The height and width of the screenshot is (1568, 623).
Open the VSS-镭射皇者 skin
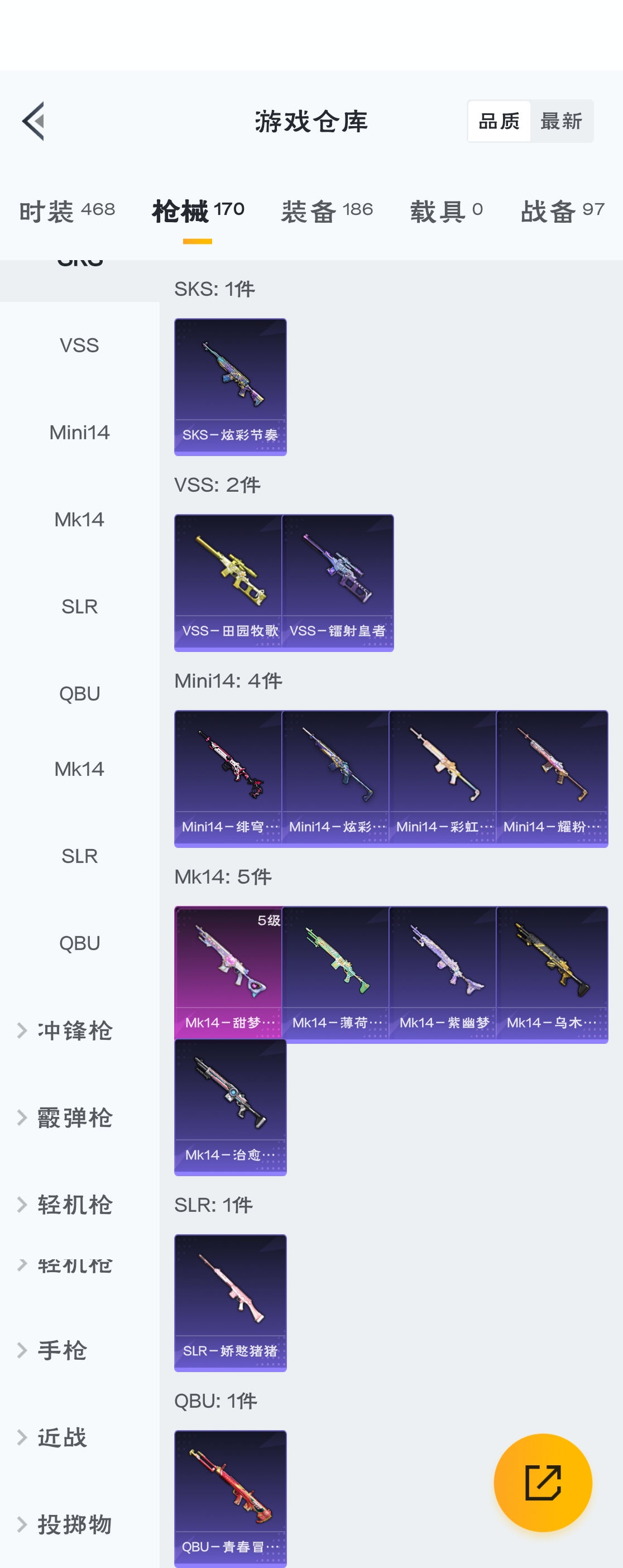point(337,583)
